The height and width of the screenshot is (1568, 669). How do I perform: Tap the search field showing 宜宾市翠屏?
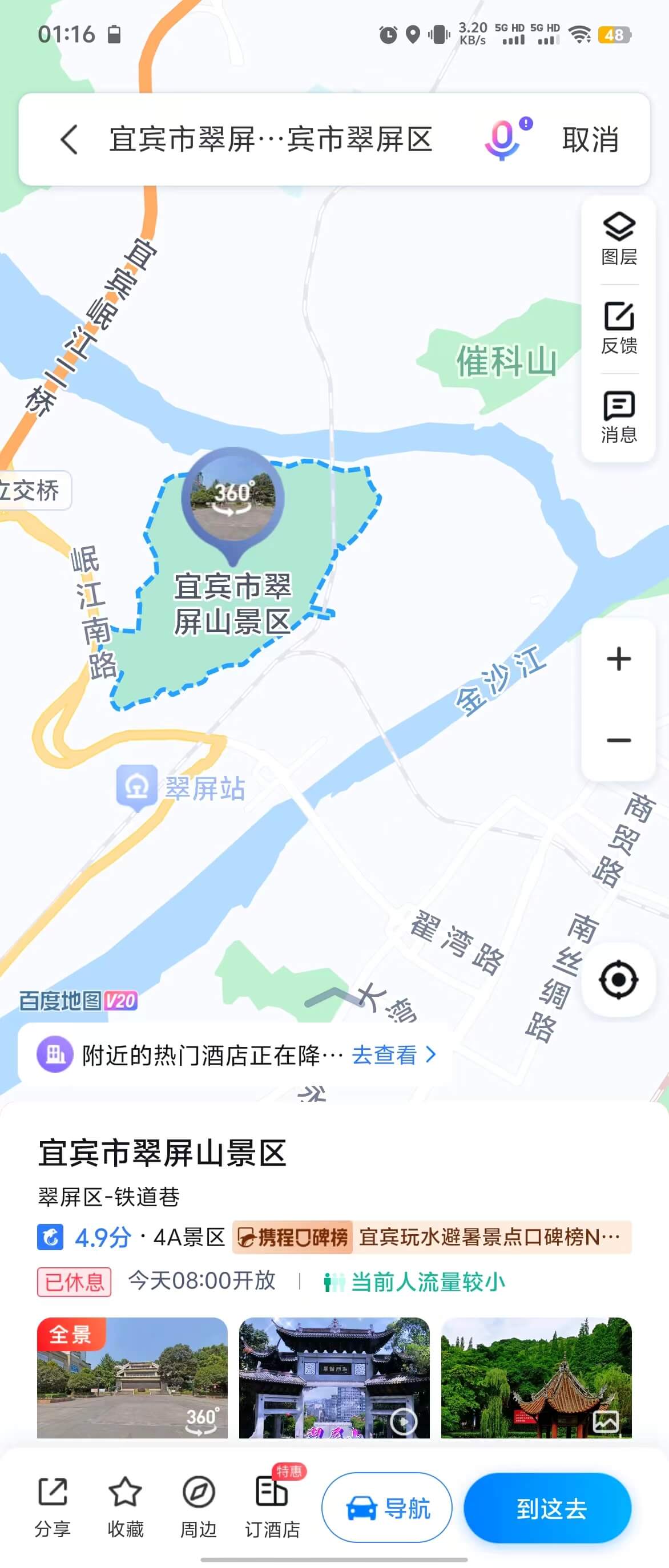click(271, 139)
